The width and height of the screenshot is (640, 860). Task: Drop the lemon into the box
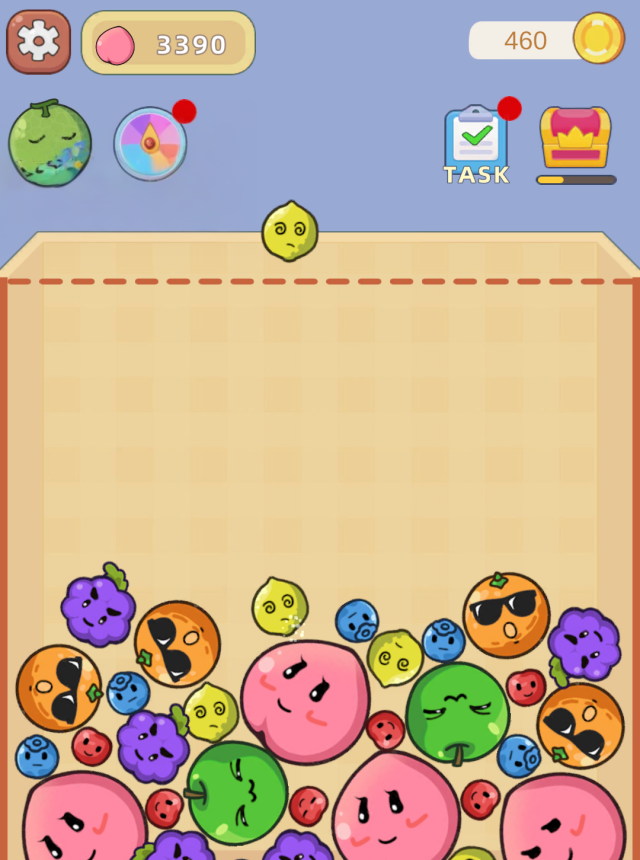pos(290,232)
